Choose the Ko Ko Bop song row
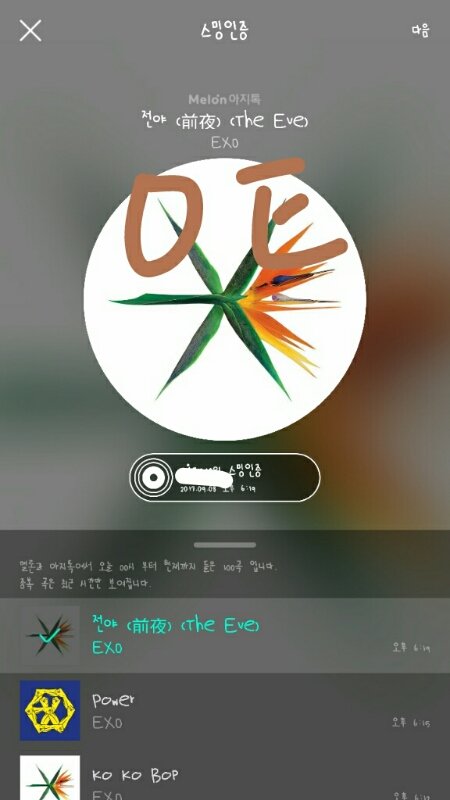This screenshot has height=800, width=450. [225, 774]
